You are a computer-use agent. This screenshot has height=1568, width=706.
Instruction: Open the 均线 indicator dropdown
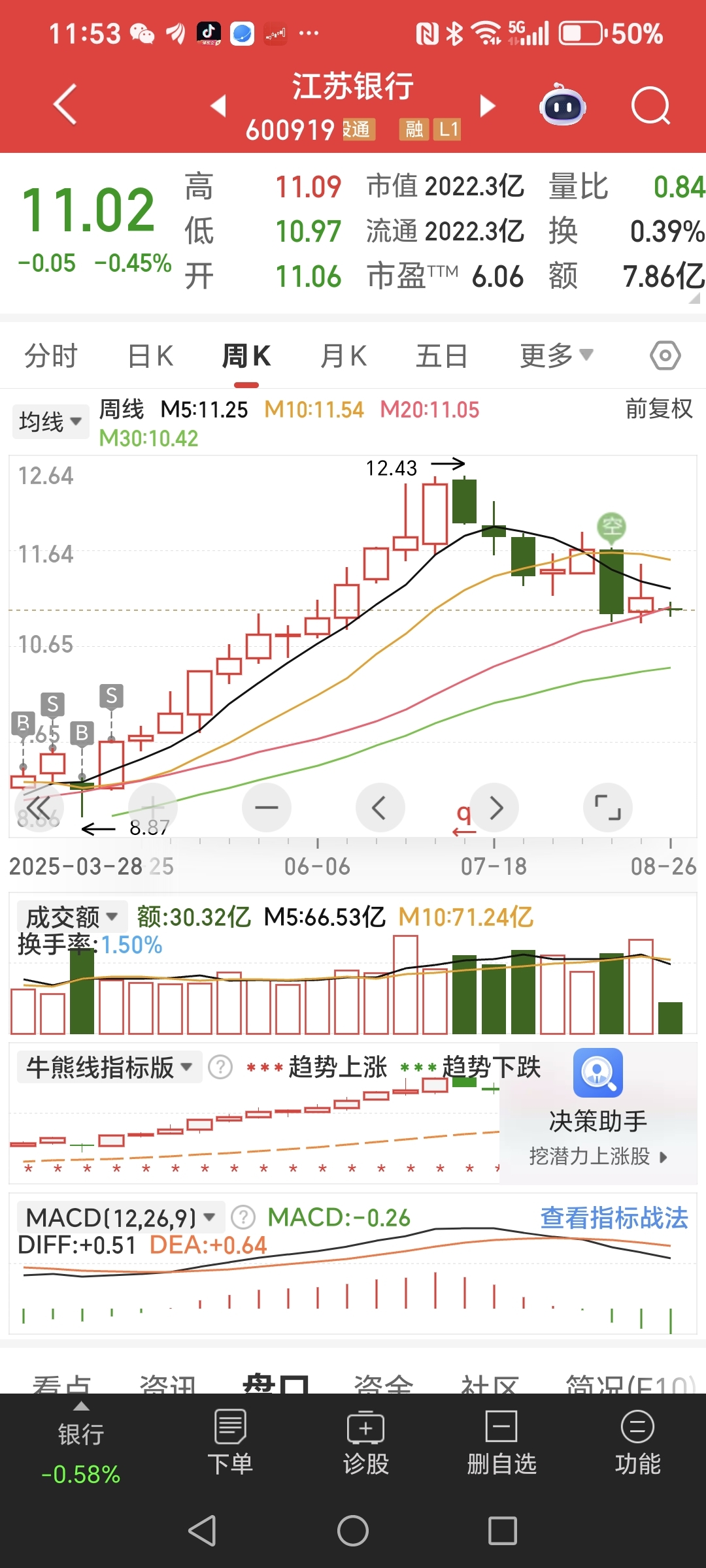(50, 421)
